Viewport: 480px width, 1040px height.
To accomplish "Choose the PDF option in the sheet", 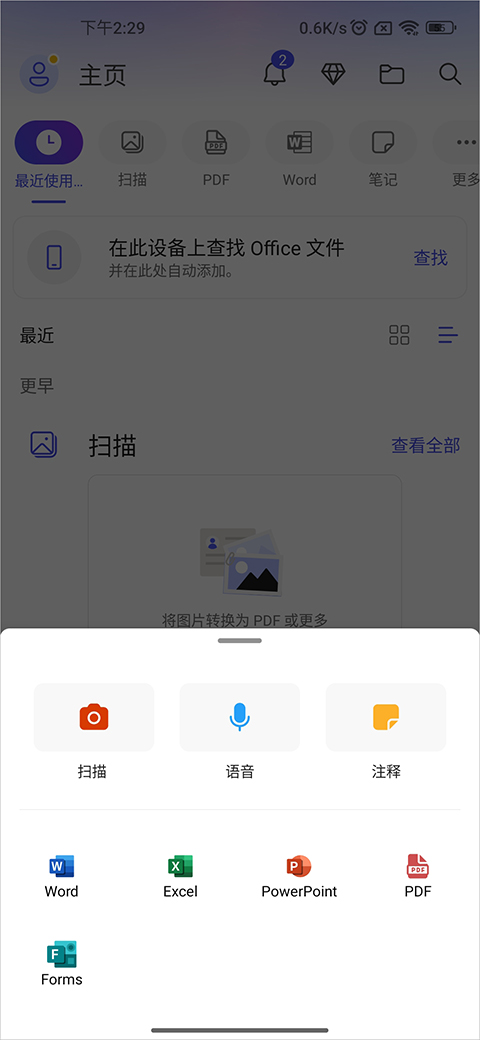I will [418, 876].
